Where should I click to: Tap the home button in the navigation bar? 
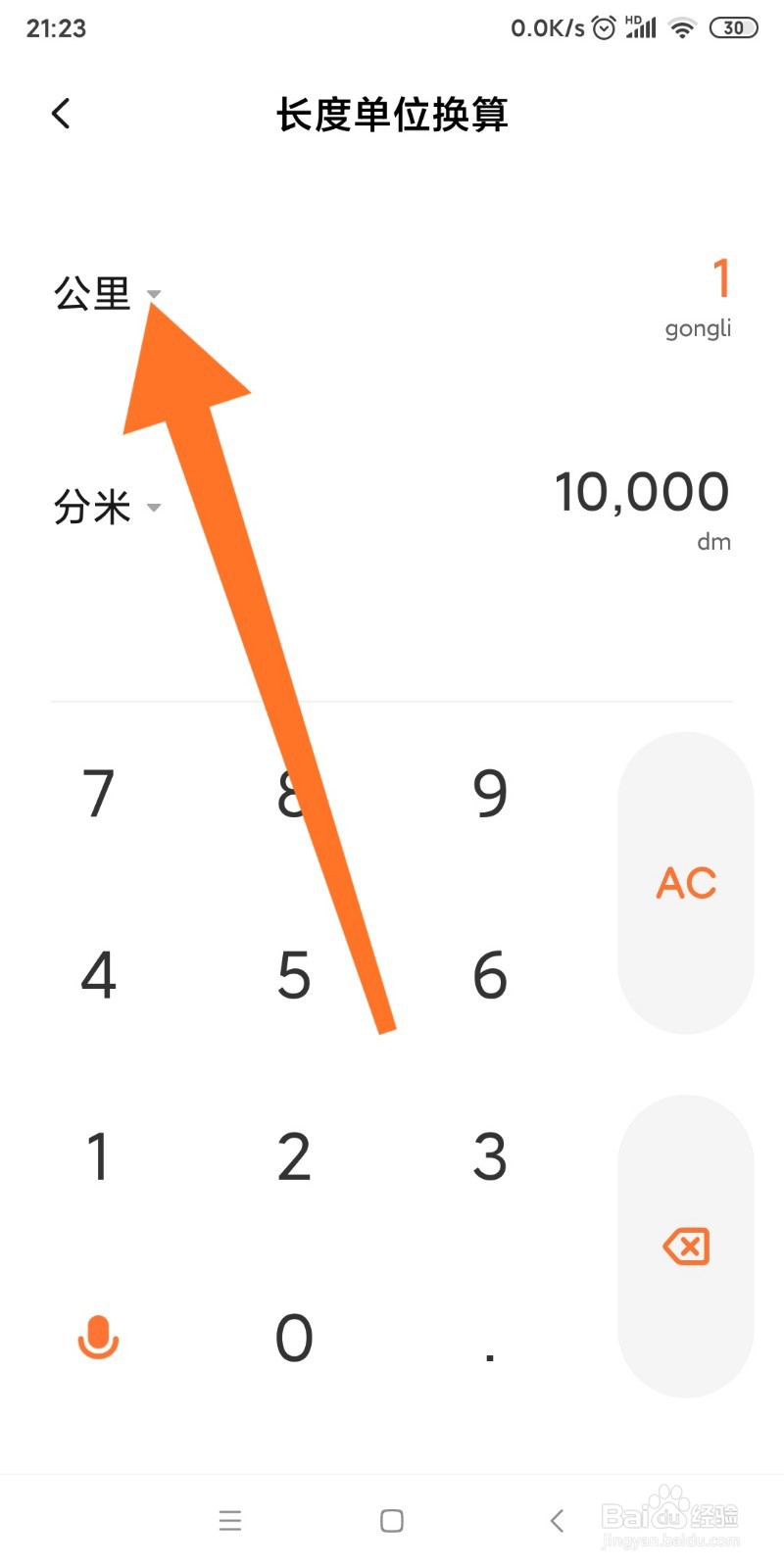point(390,1521)
